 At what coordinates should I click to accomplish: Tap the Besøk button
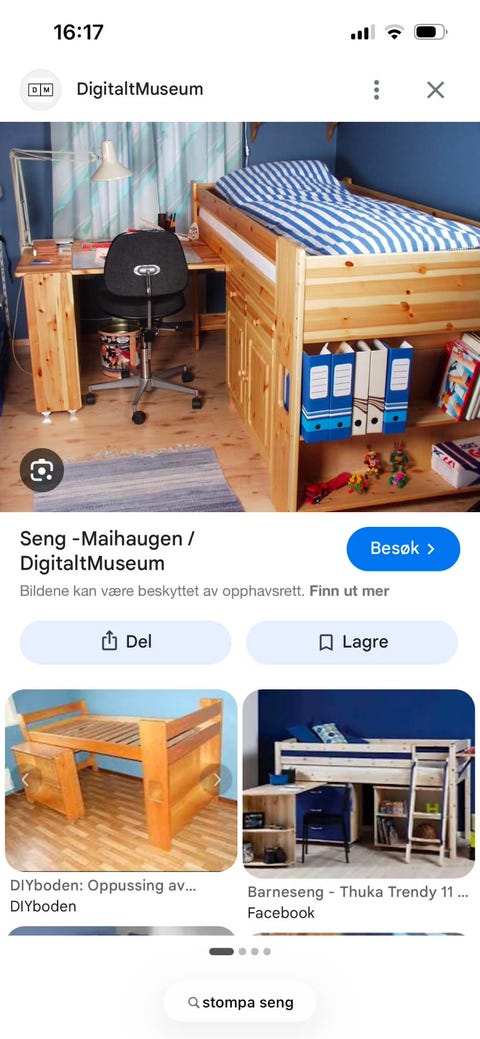coord(403,549)
